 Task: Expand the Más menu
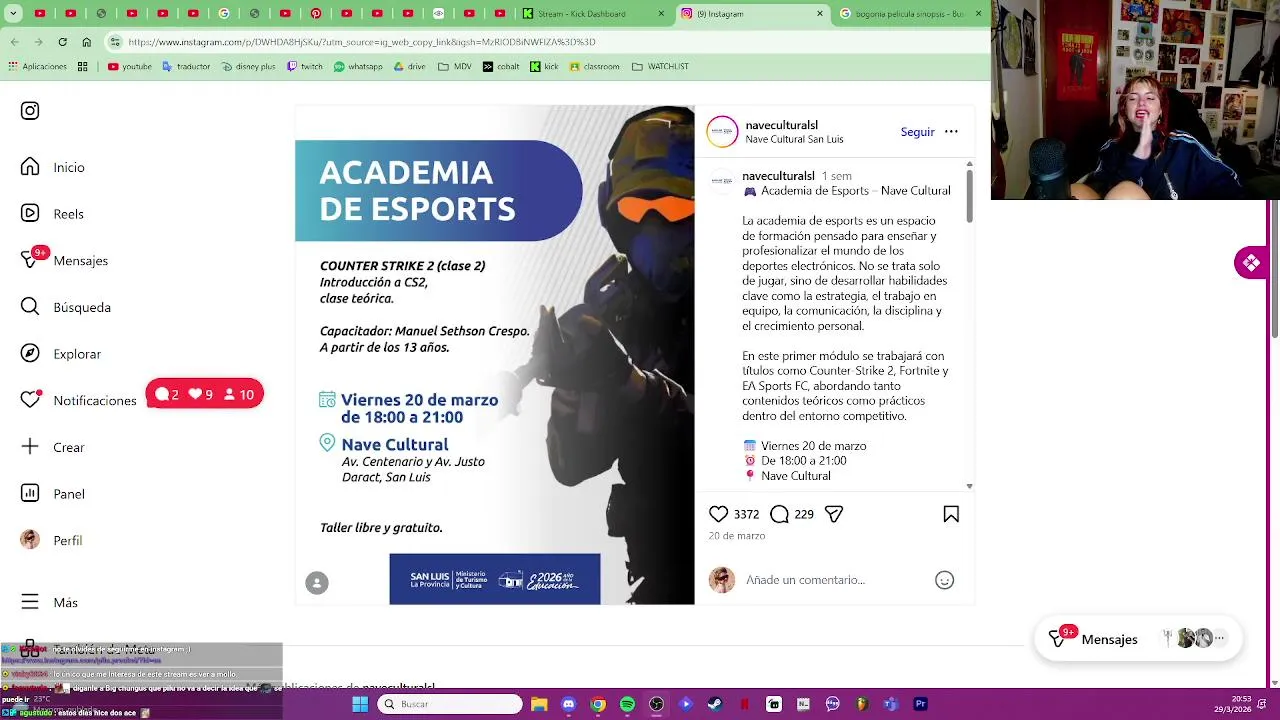[65, 603]
